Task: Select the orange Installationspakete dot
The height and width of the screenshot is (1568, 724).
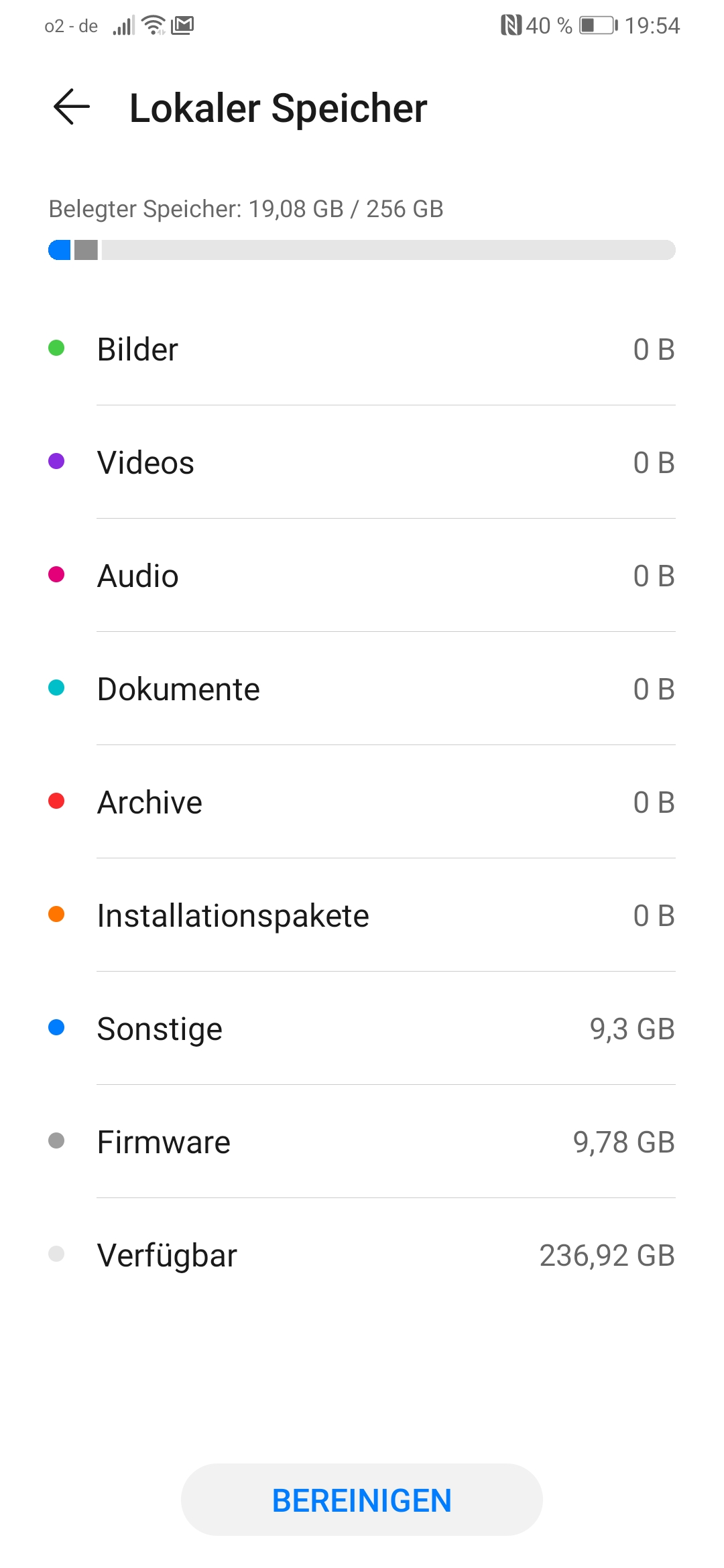Action: pyautogui.click(x=58, y=913)
